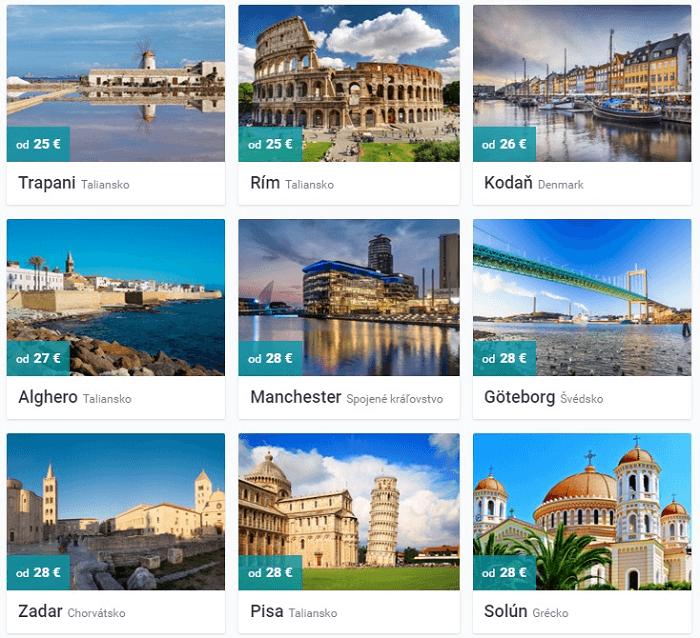This screenshot has height=638, width=700.
Task: Open the Solún Grécko card
Action: tap(582, 528)
